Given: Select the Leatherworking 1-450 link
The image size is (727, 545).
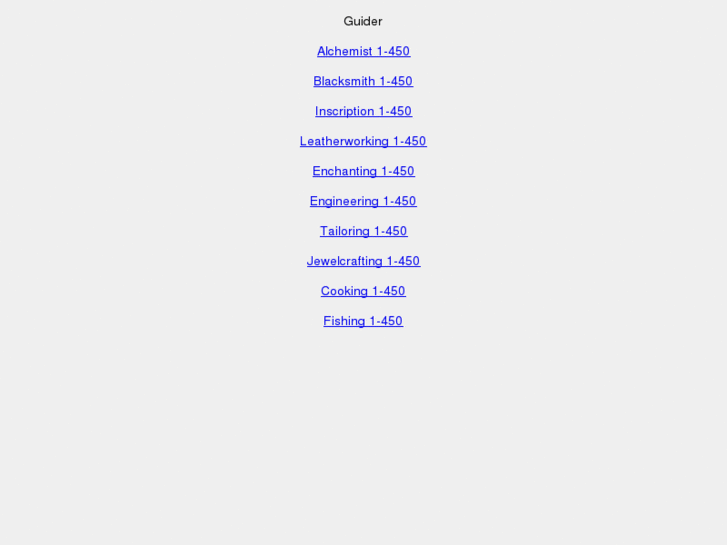Looking at the screenshot, I should pyautogui.click(x=363, y=141).
